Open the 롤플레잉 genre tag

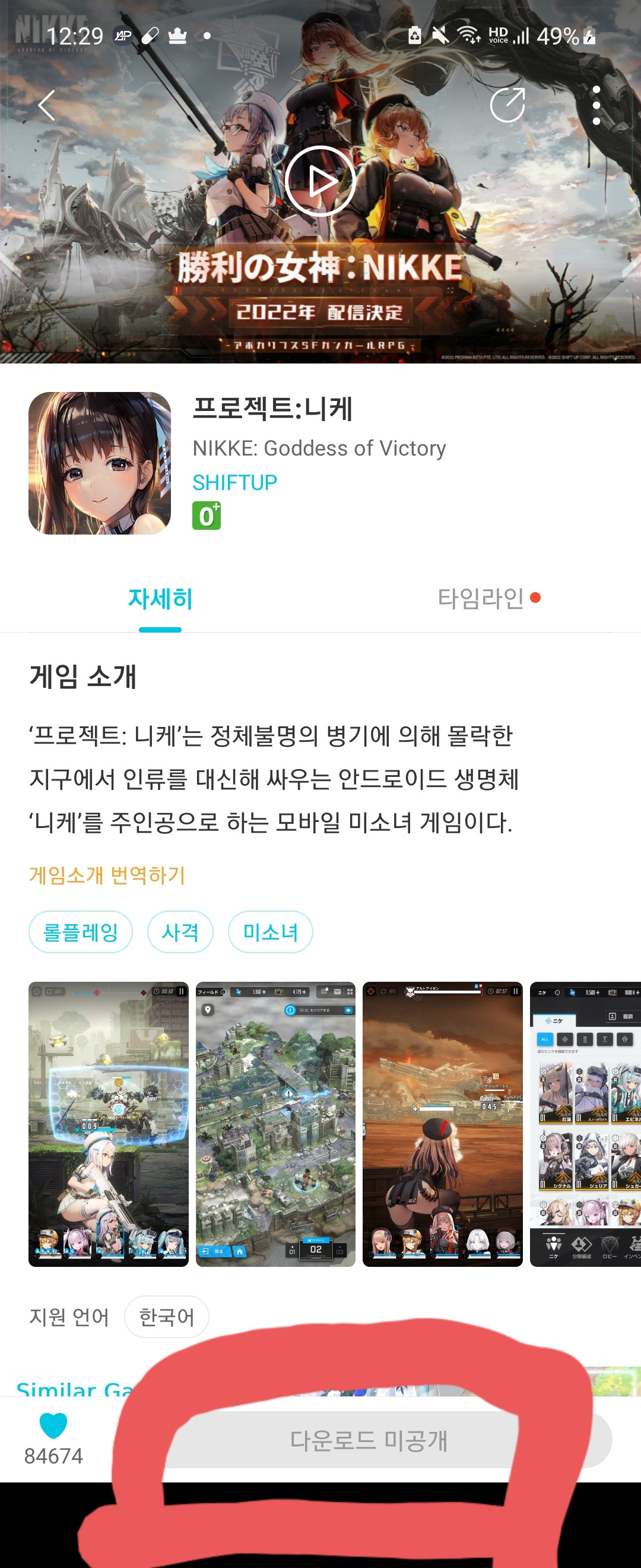(80, 932)
